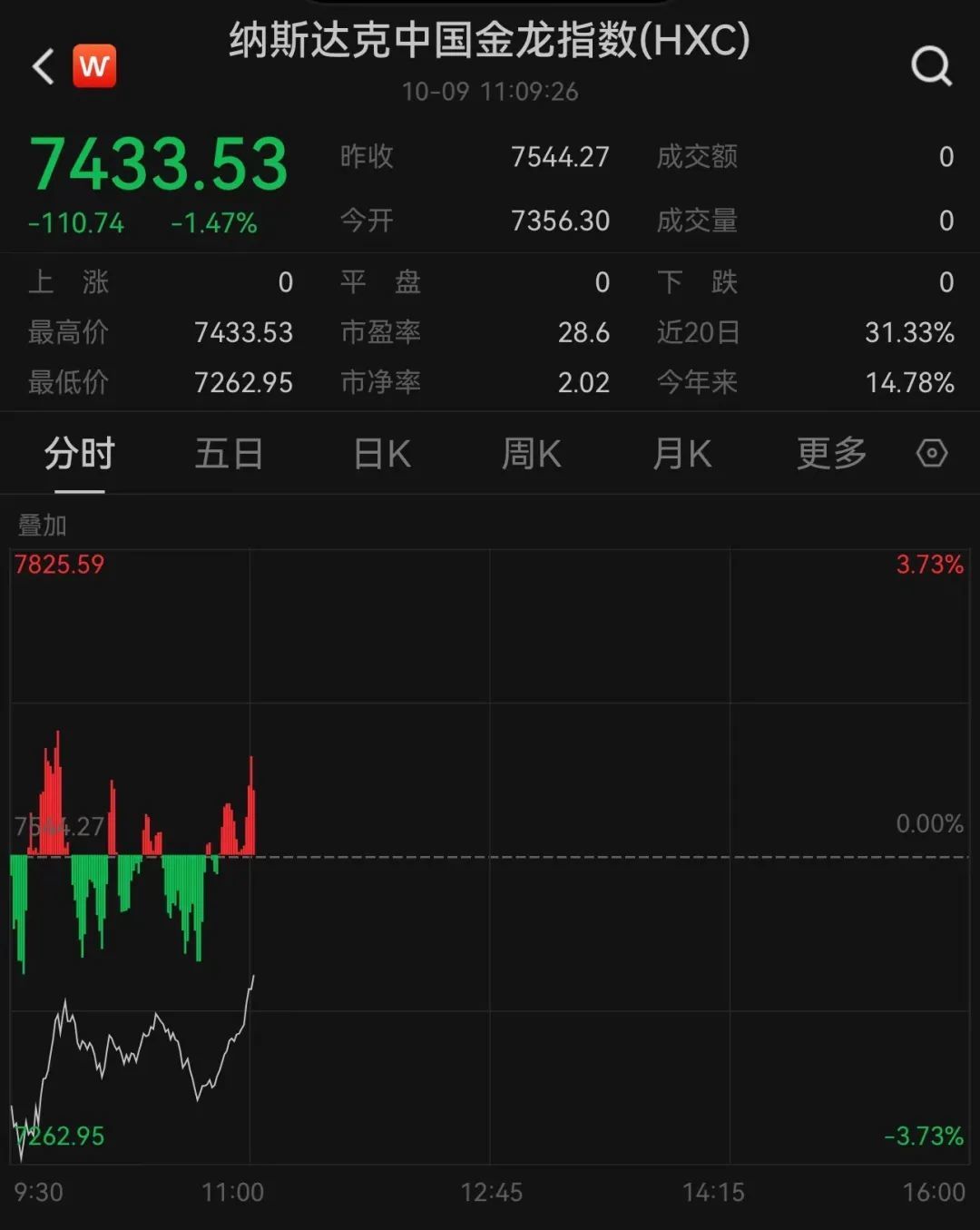980x1230 pixels.
Task: Open search with the magnifier icon
Action: (x=931, y=66)
